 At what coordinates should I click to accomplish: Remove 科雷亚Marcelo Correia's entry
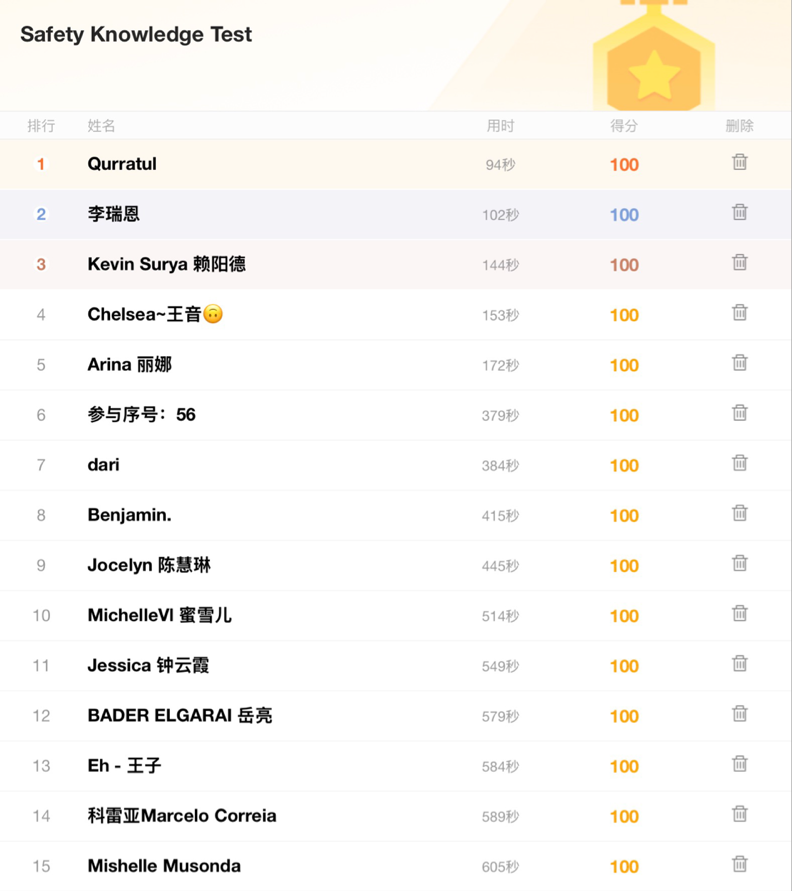click(740, 813)
